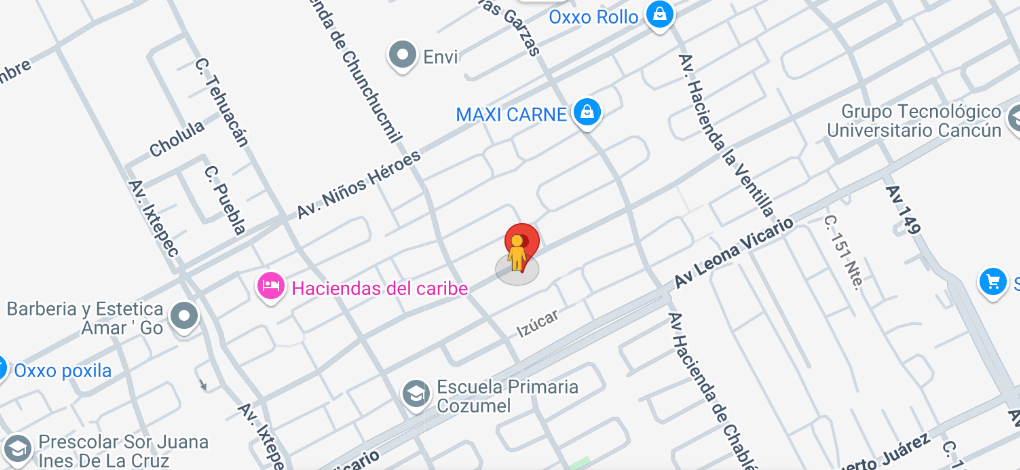Select the Oxxo poxila store marker
The width and height of the screenshot is (1020, 470).
4,369
